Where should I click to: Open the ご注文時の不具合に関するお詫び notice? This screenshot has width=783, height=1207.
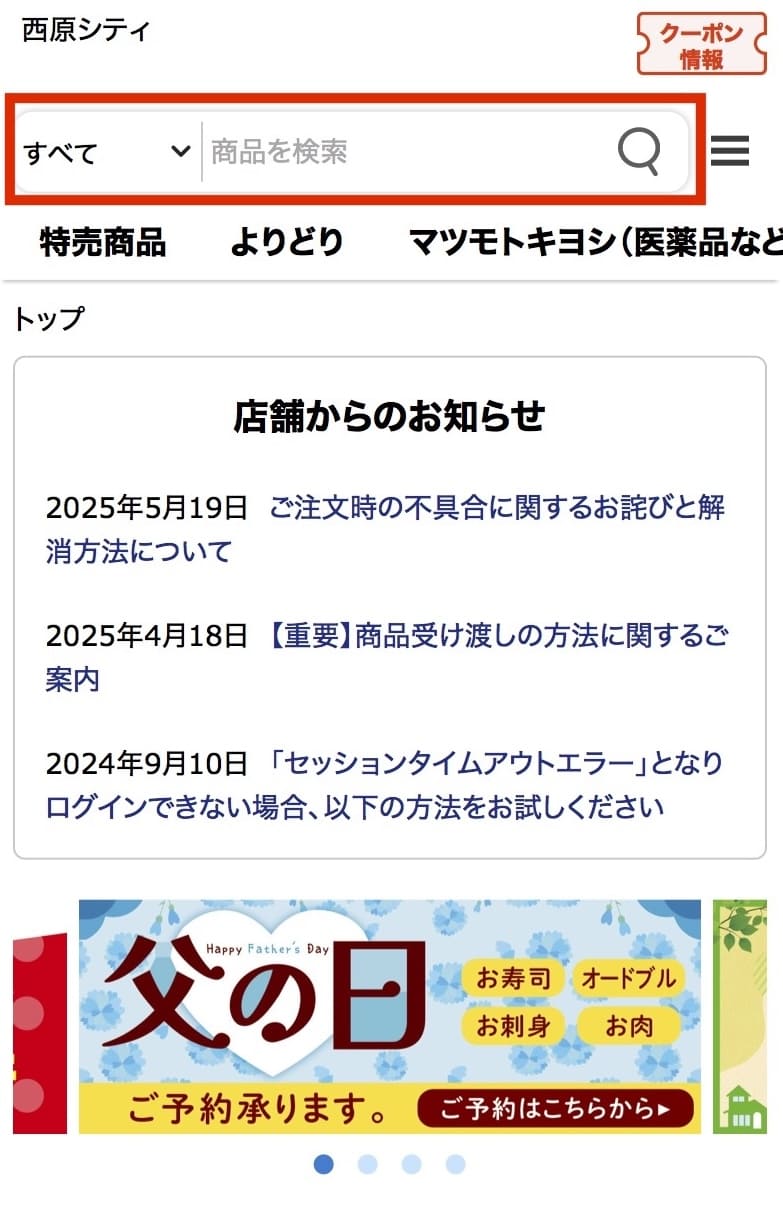[x=496, y=508]
